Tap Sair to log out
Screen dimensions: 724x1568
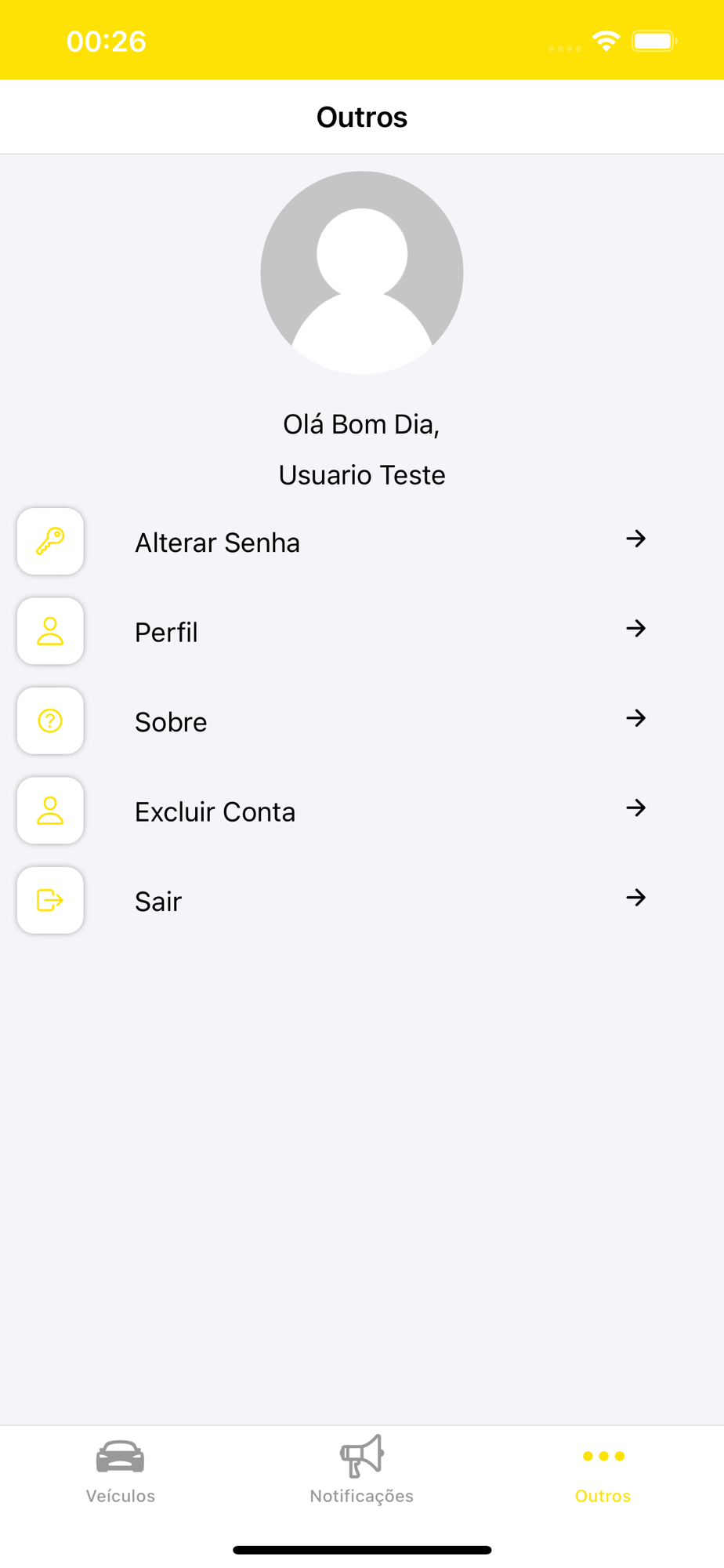158,901
